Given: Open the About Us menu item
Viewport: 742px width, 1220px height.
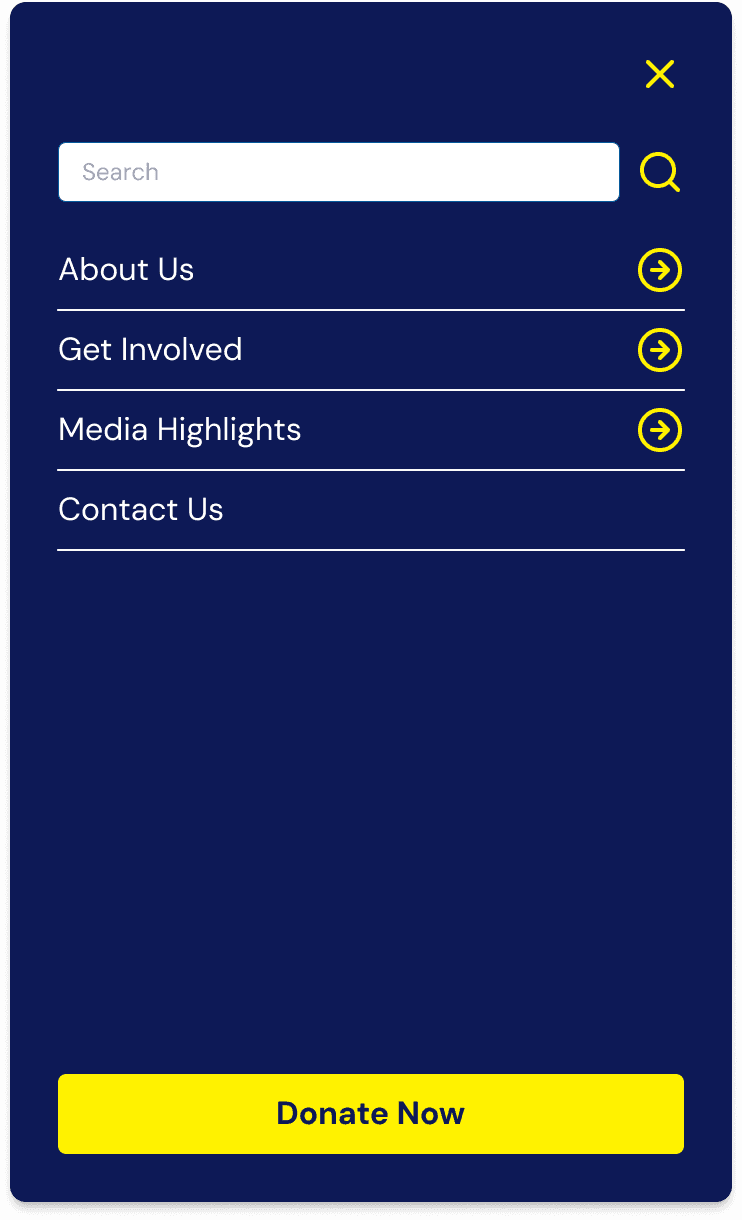Looking at the screenshot, I should click(127, 270).
